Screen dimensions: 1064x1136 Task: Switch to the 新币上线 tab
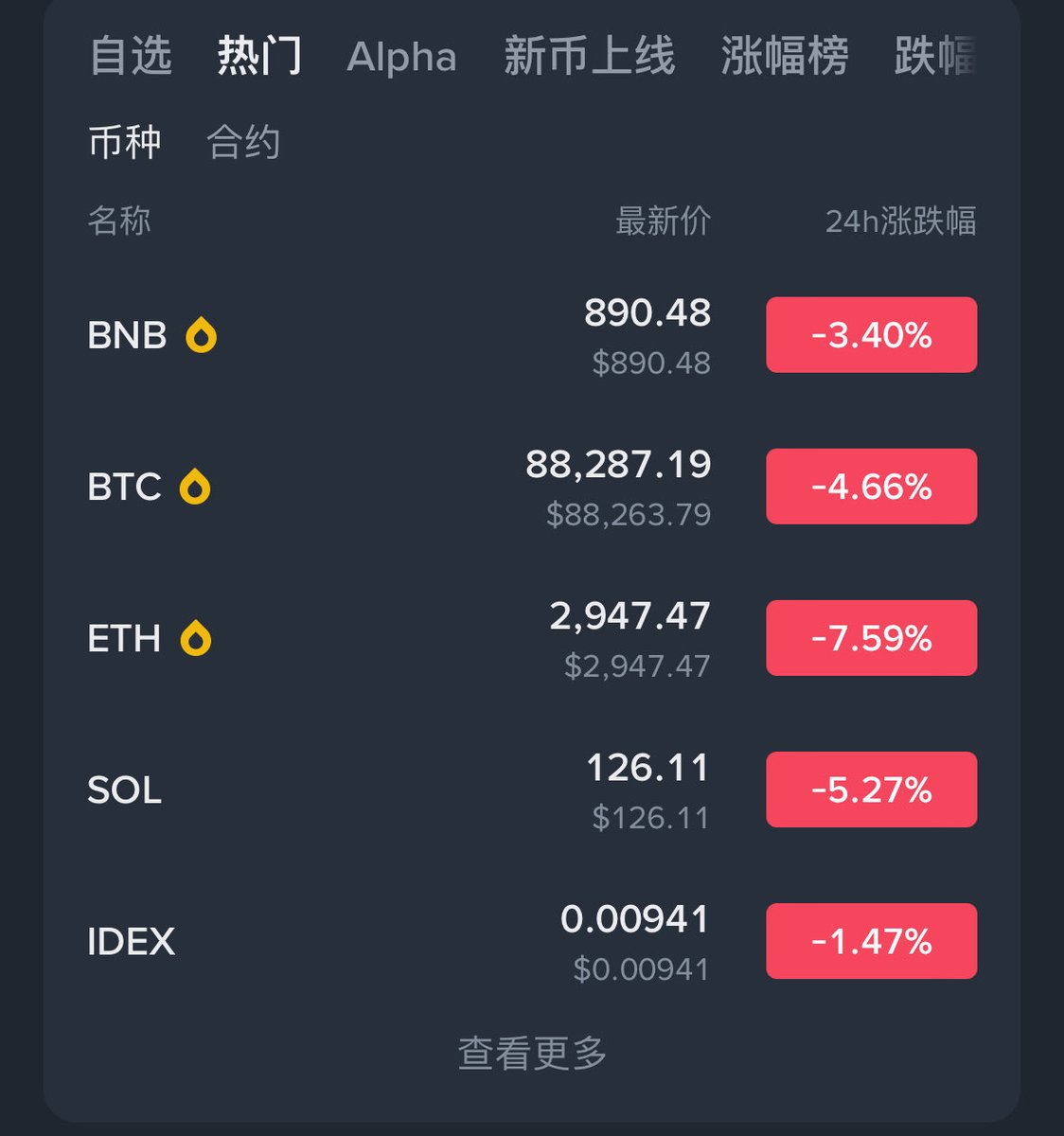(589, 56)
